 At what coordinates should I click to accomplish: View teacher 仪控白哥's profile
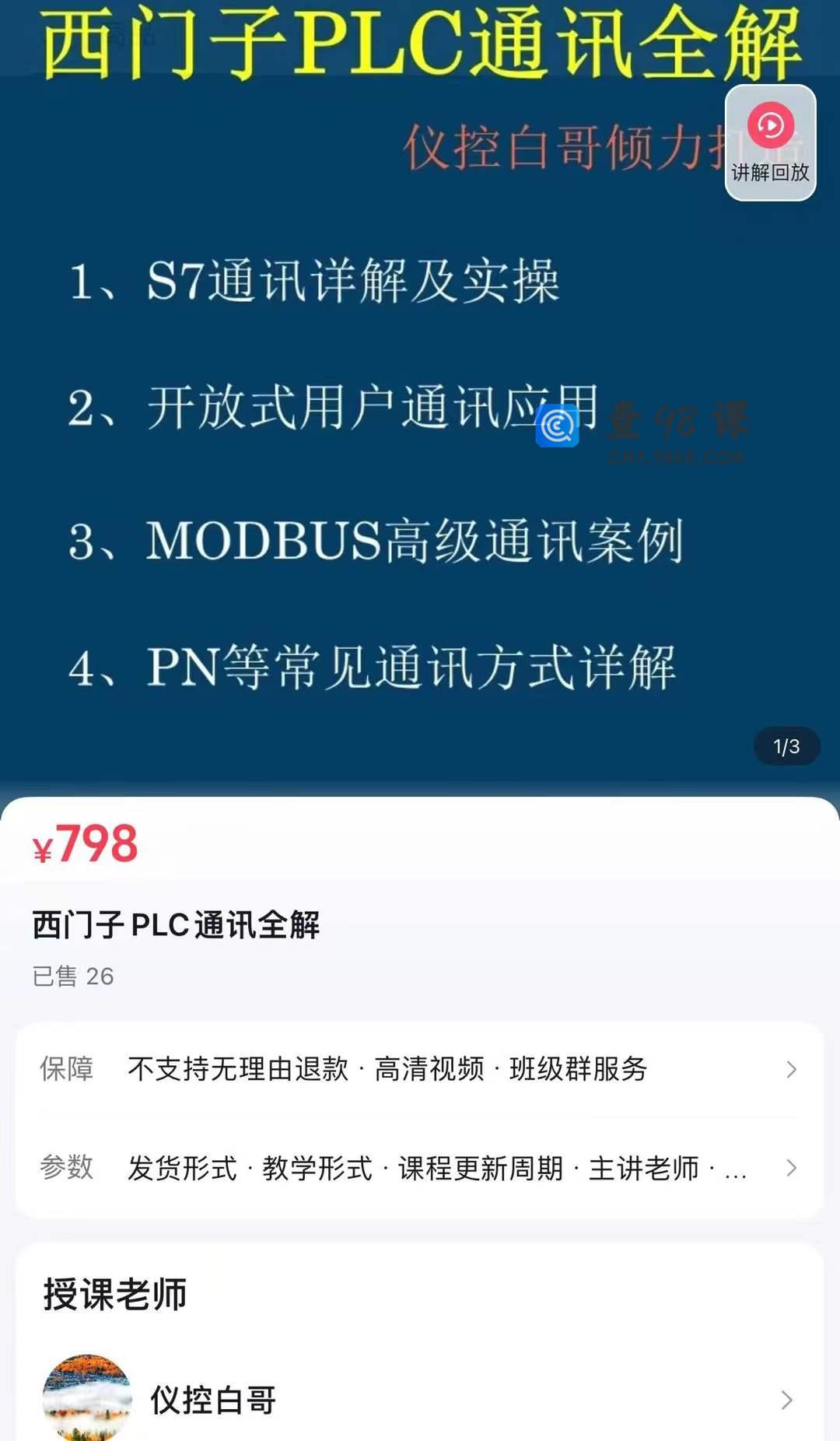point(420,1400)
